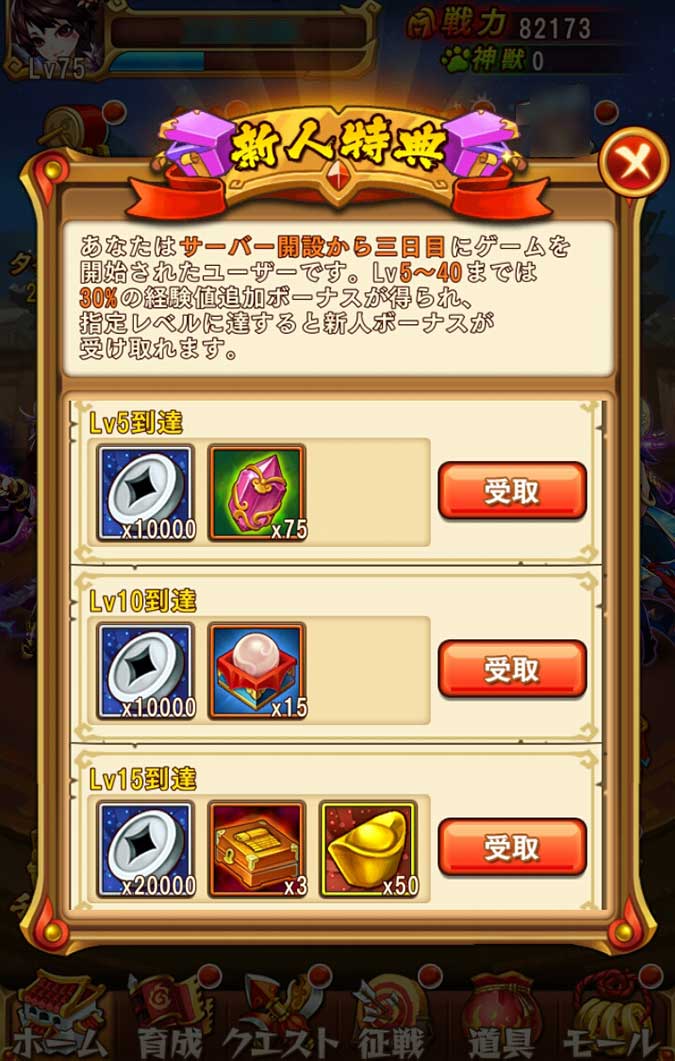Claim the Lv10到達 reward

(x=511, y=669)
